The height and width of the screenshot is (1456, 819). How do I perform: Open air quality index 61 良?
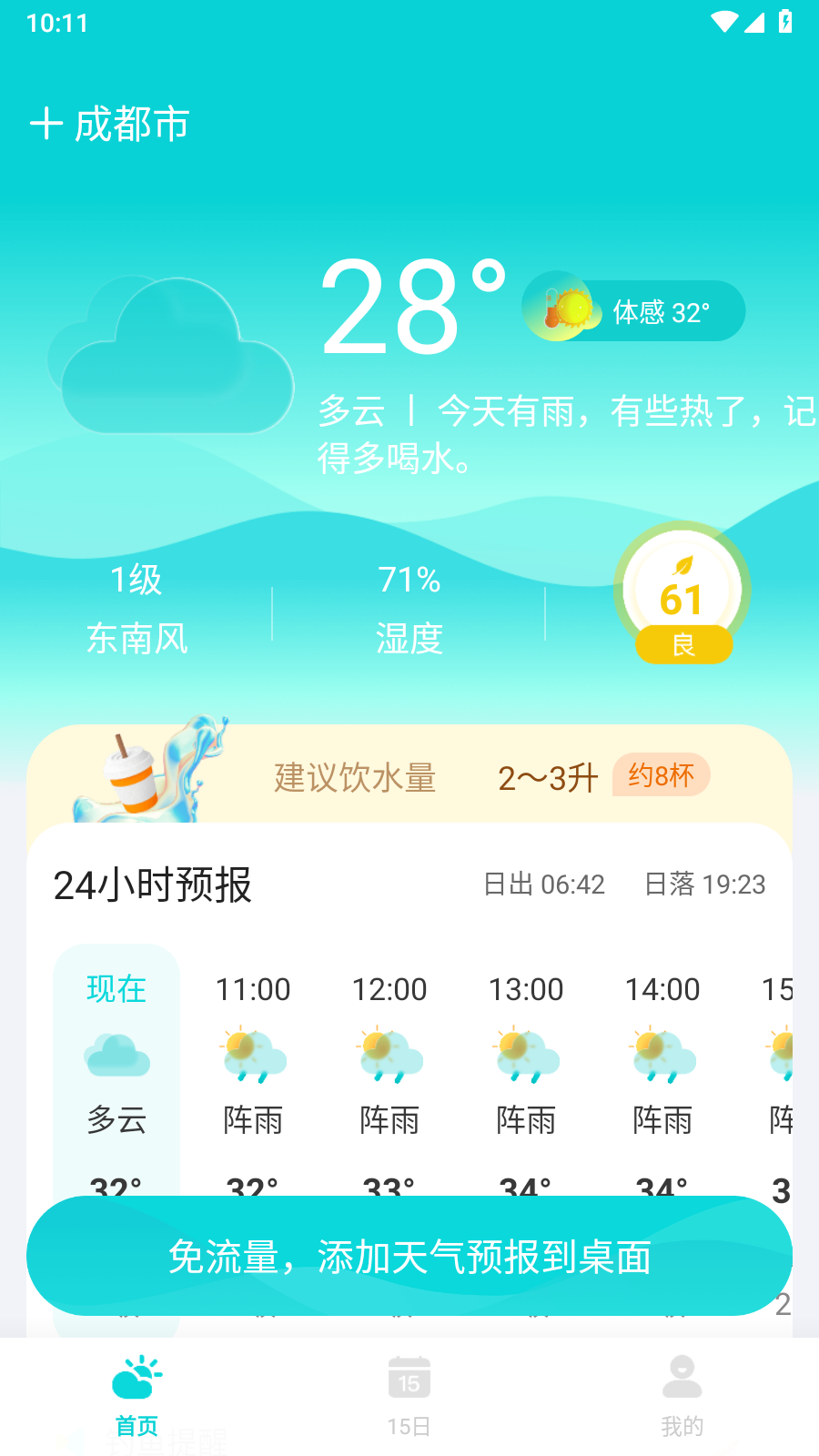682,593
